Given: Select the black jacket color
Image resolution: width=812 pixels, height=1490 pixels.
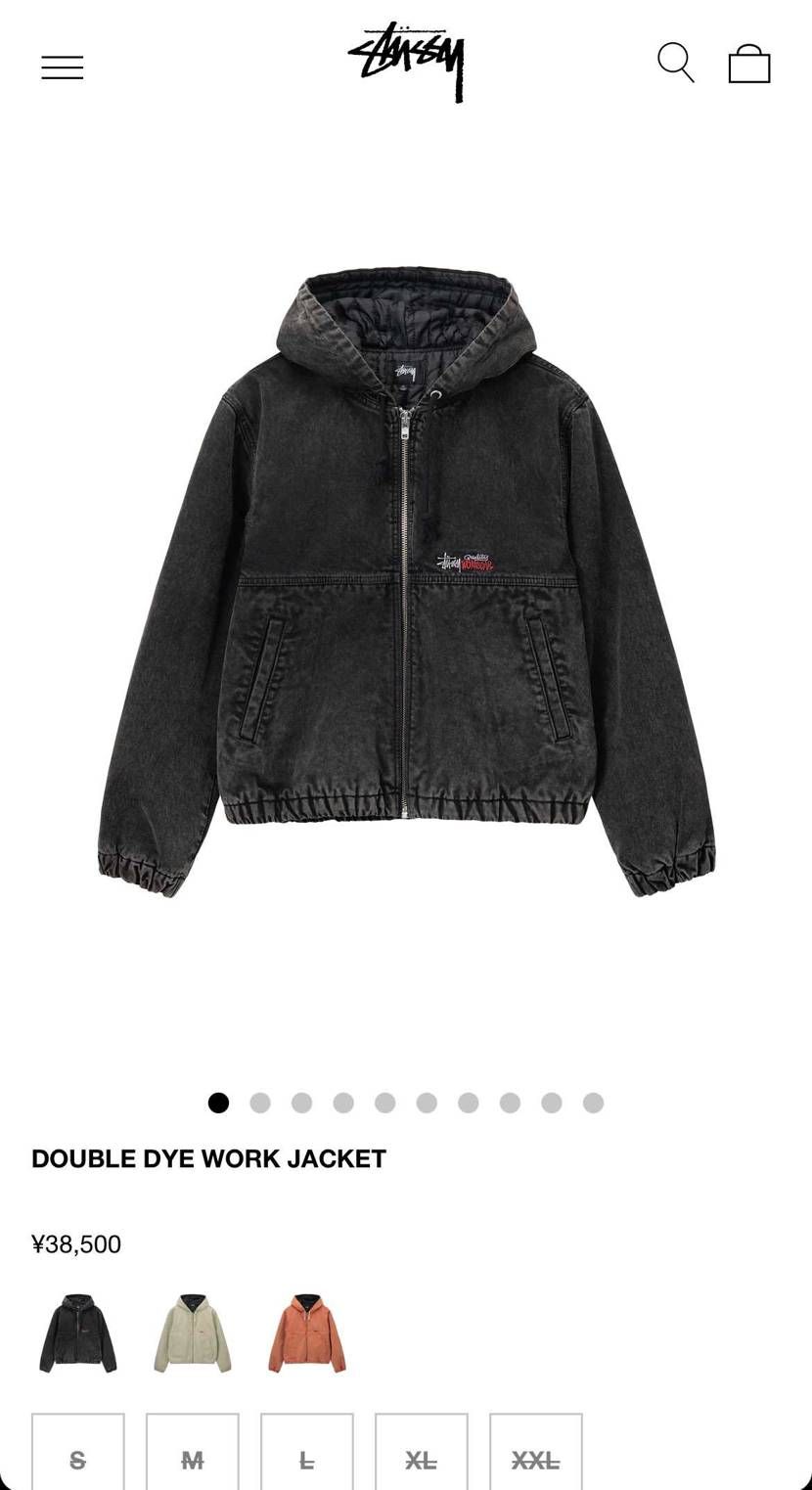Looking at the screenshot, I should [x=78, y=1332].
